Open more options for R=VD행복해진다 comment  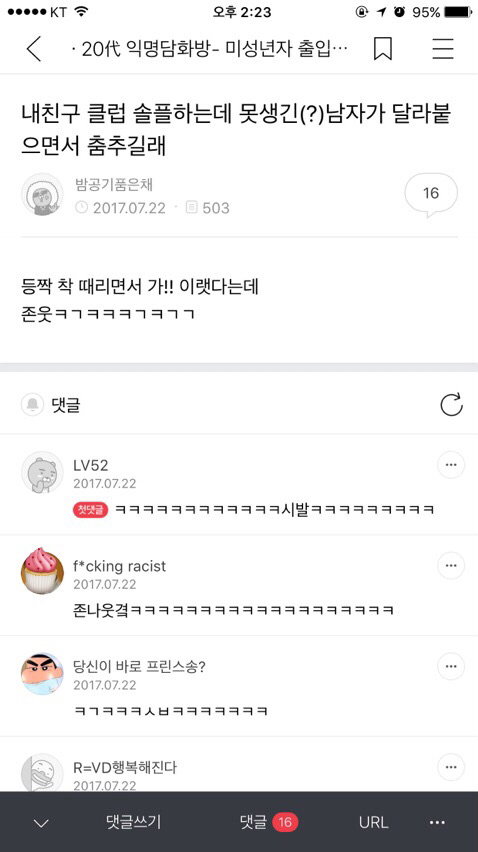(x=451, y=767)
